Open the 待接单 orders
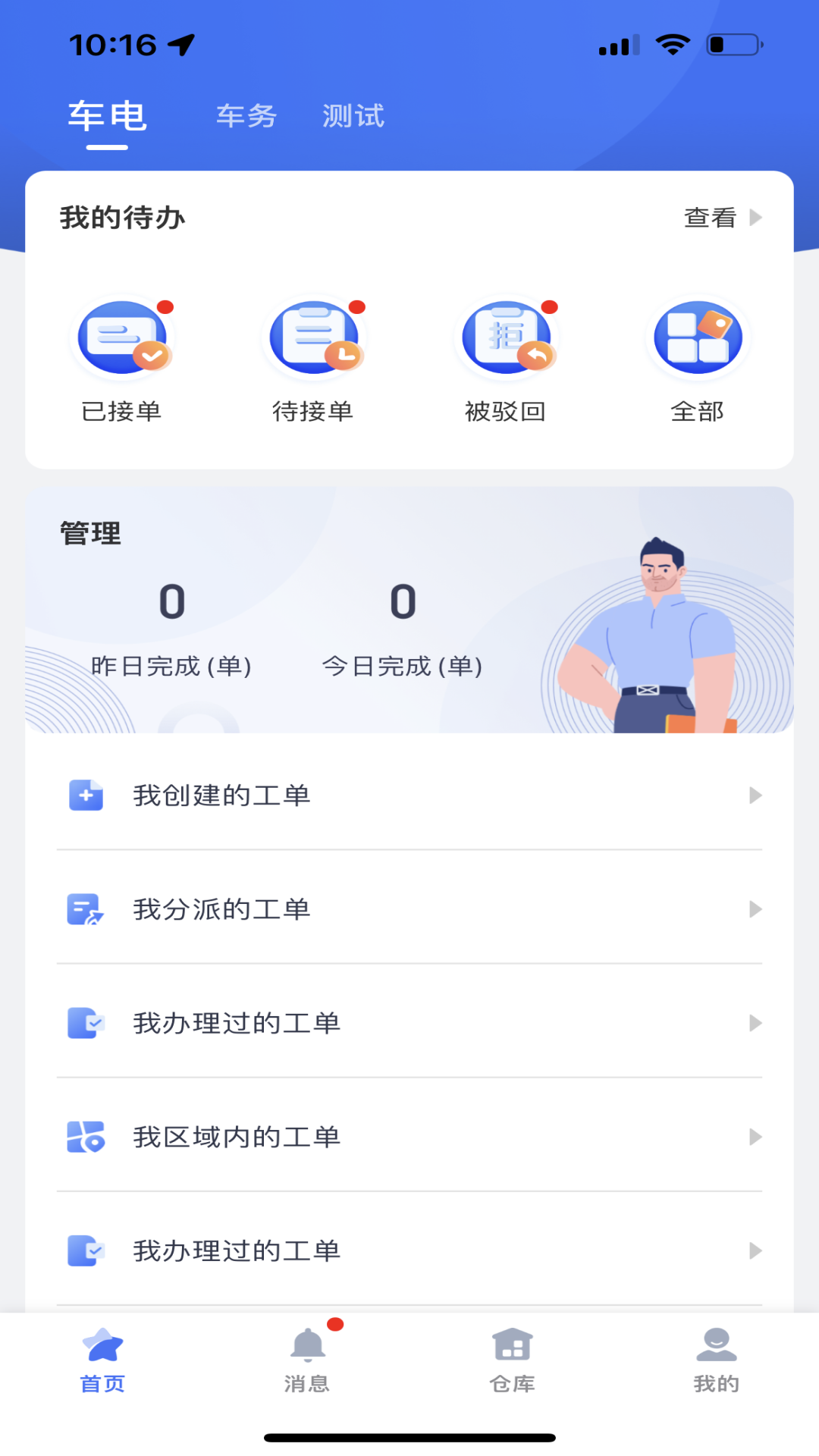The height and width of the screenshot is (1456, 819). [313, 358]
